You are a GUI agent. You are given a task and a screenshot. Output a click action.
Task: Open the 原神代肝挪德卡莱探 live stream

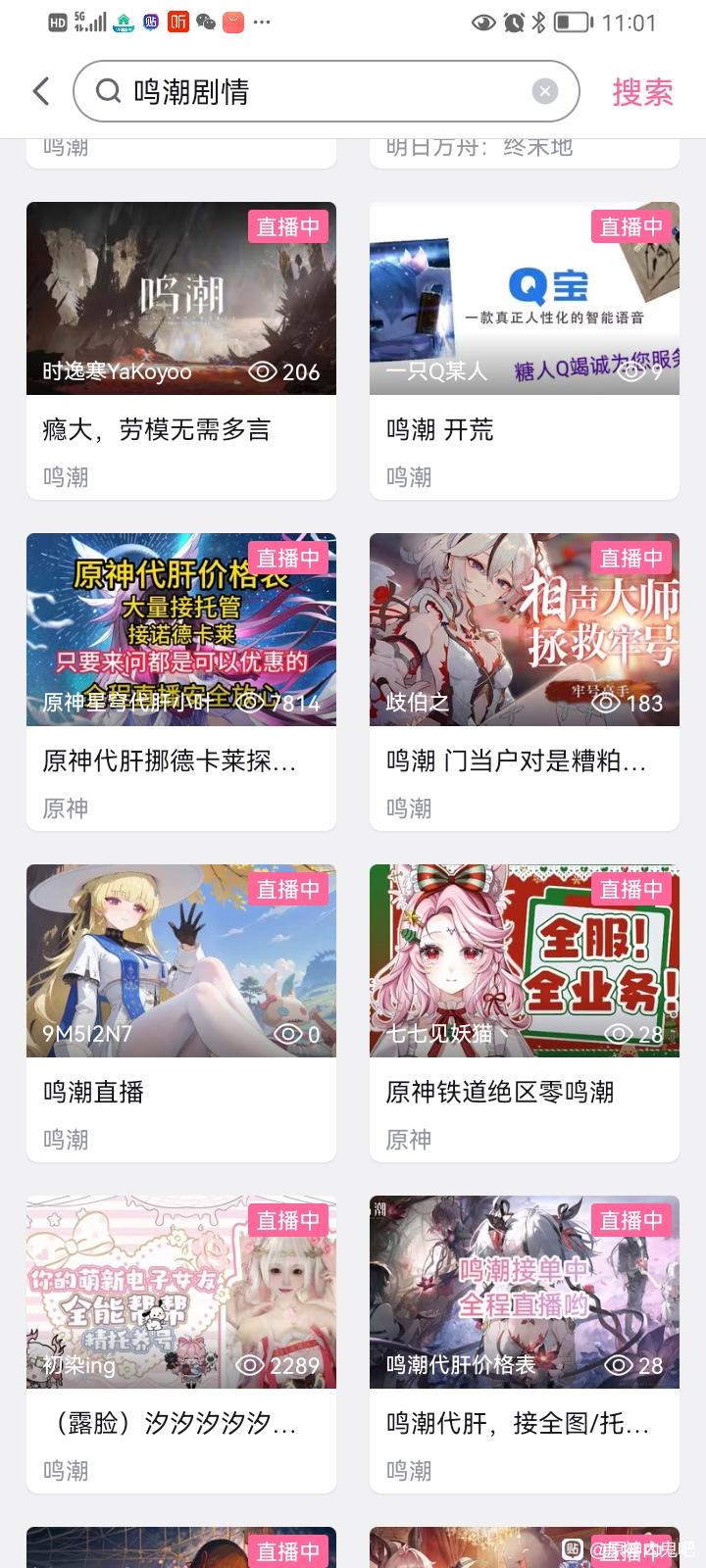tap(181, 630)
